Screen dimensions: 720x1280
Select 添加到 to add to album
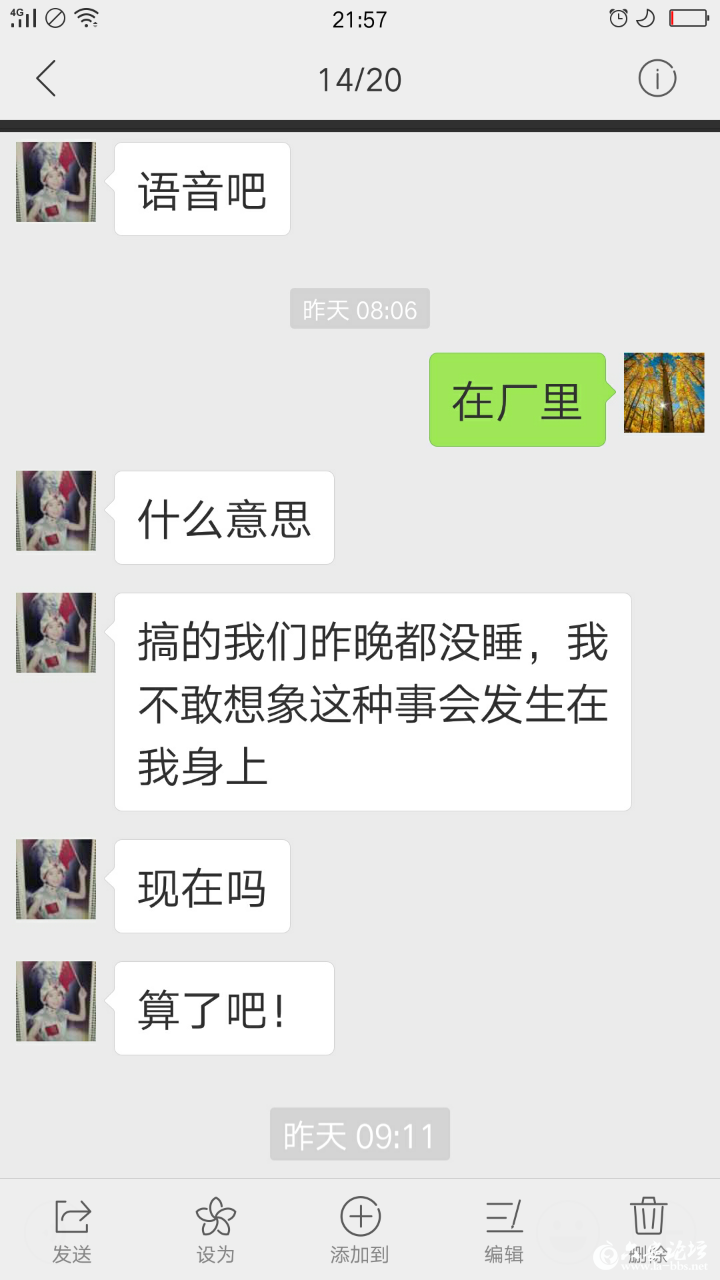tap(360, 1229)
